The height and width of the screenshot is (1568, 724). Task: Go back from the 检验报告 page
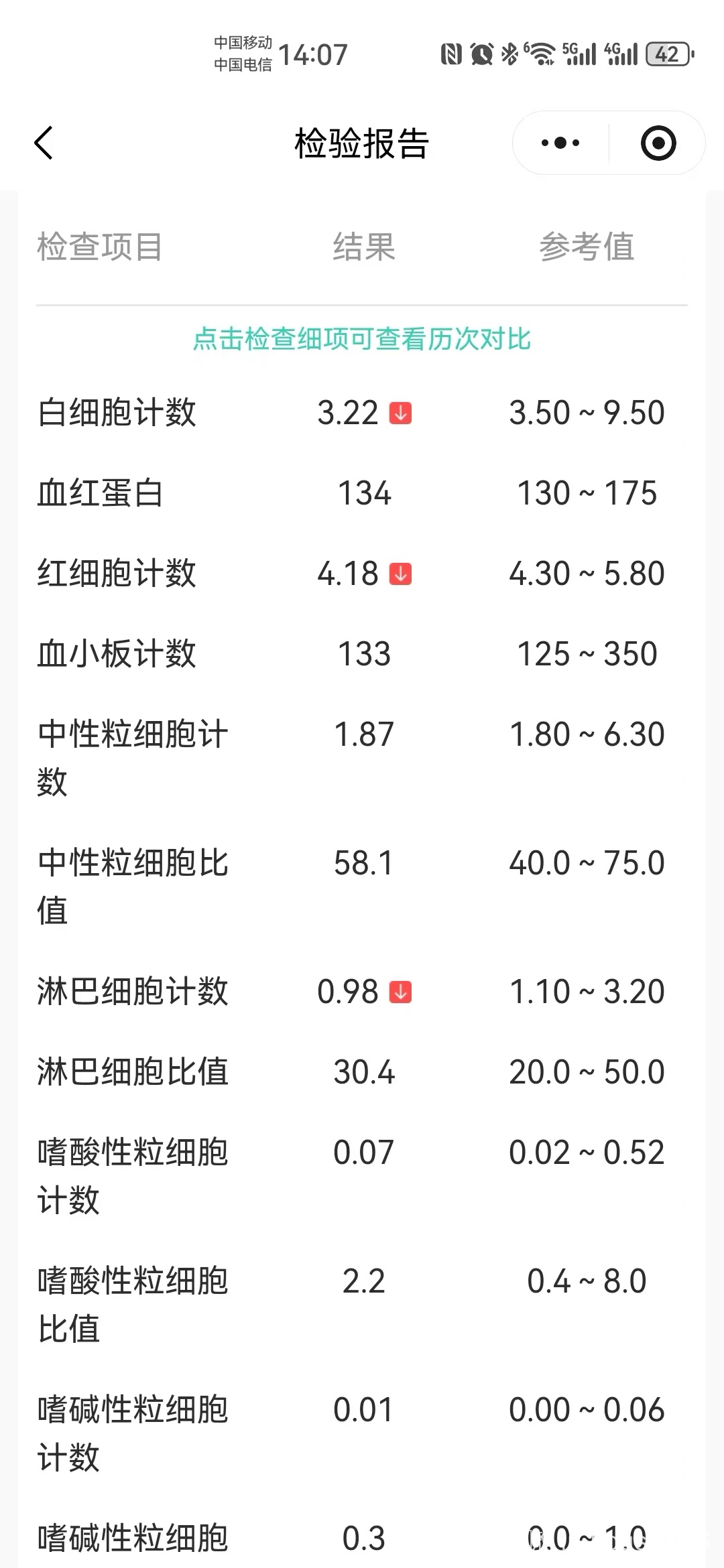[x=44, y=143]
